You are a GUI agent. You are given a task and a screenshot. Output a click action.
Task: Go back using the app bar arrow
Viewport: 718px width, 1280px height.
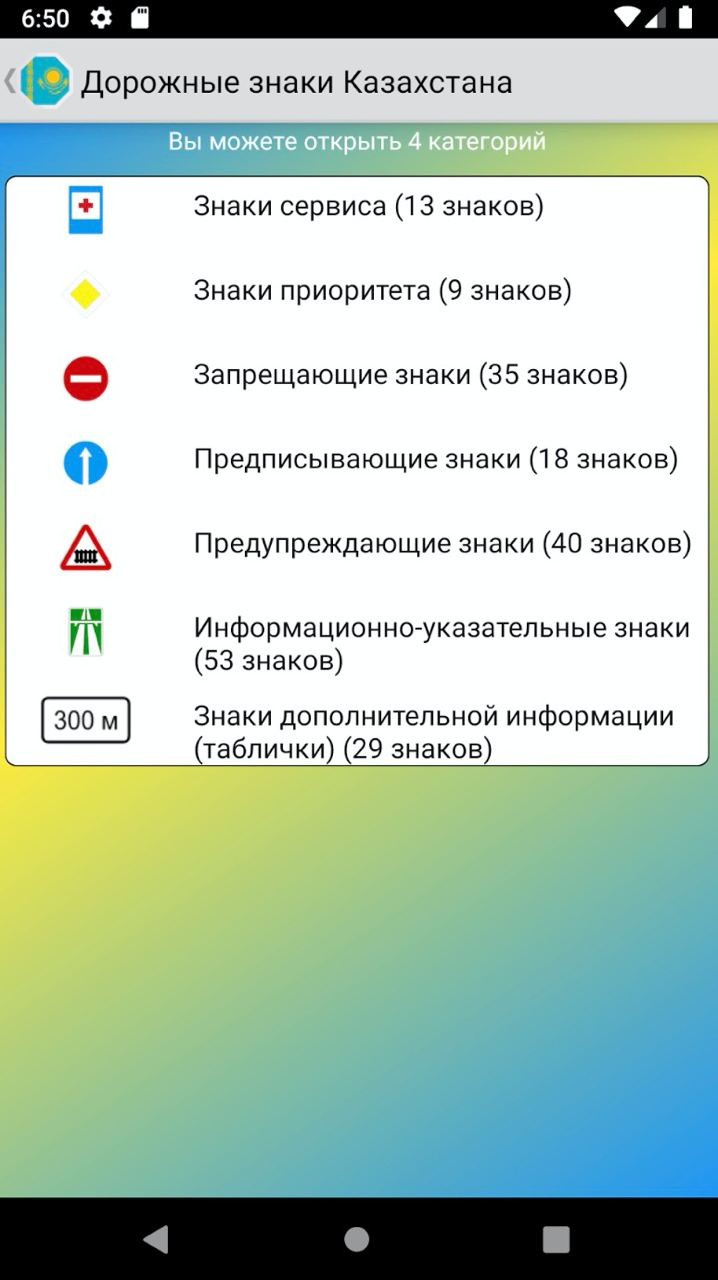point(10,81)
